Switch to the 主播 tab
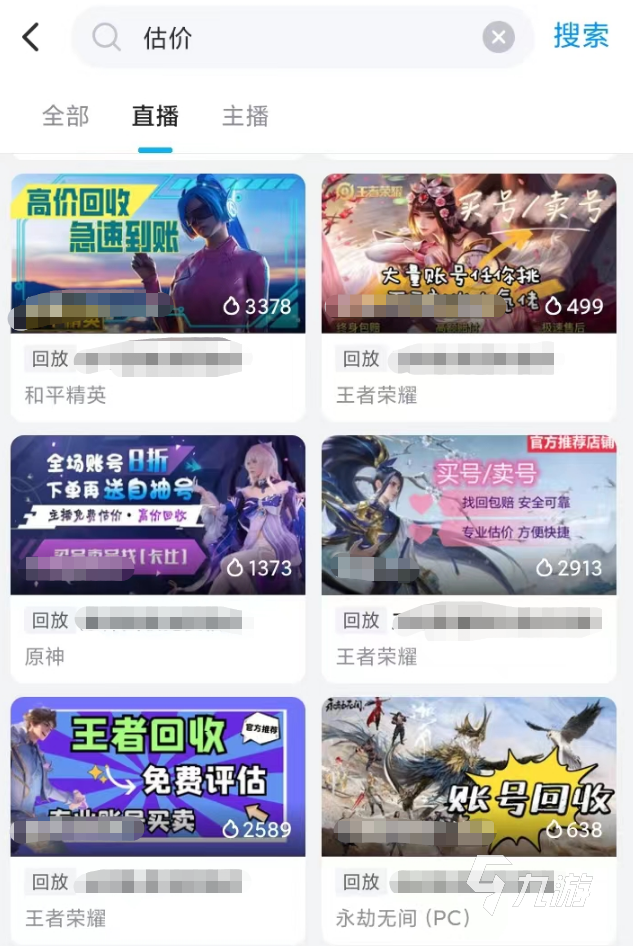The width and height of the screenshot is (633, 946). pyautogui.click(x=245, y=116)
